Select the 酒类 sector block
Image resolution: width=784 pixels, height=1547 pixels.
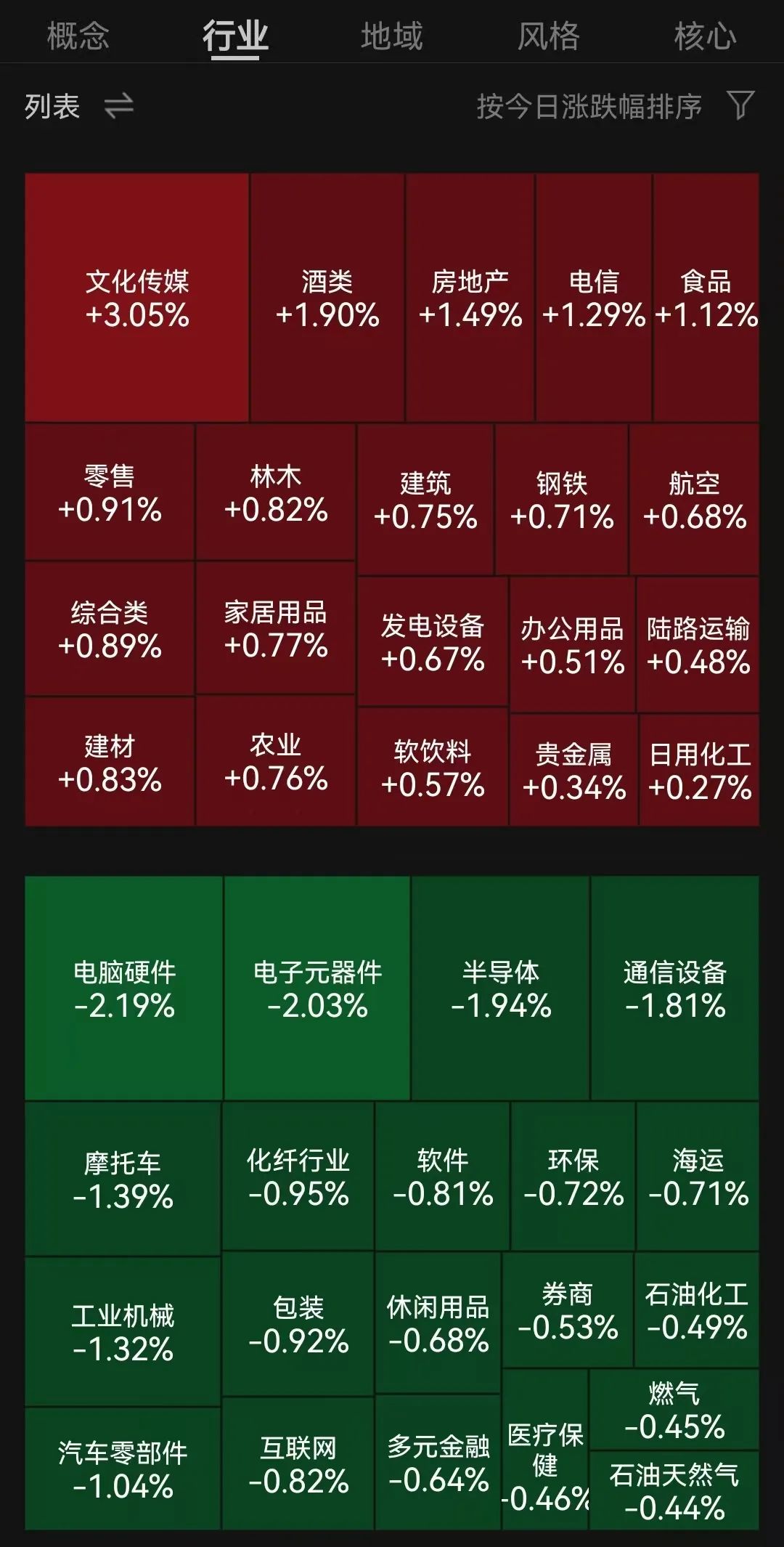tap(327, 298)
